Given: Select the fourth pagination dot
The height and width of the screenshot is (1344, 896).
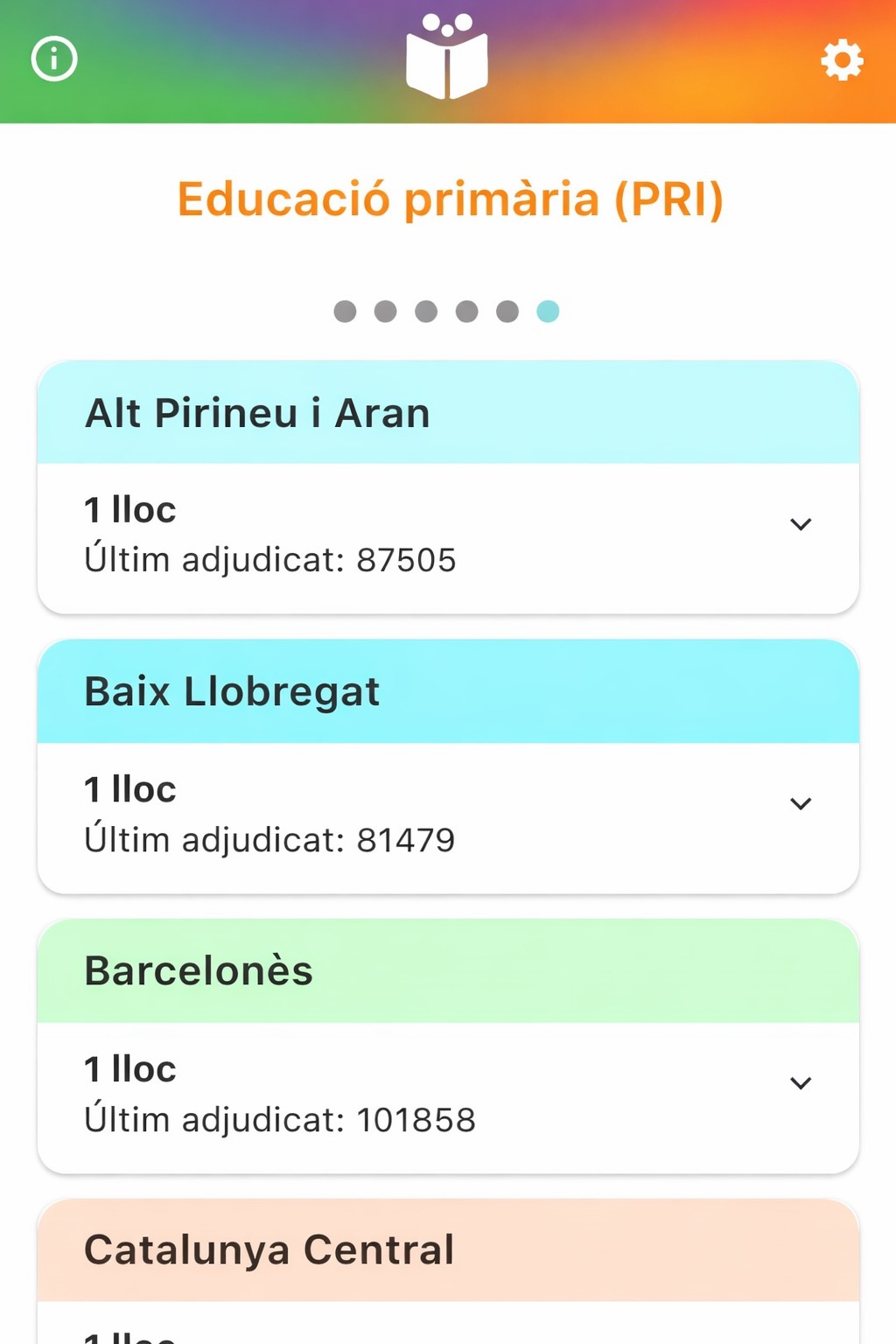Looking at the screenshot, I should (x=467, y=311).
